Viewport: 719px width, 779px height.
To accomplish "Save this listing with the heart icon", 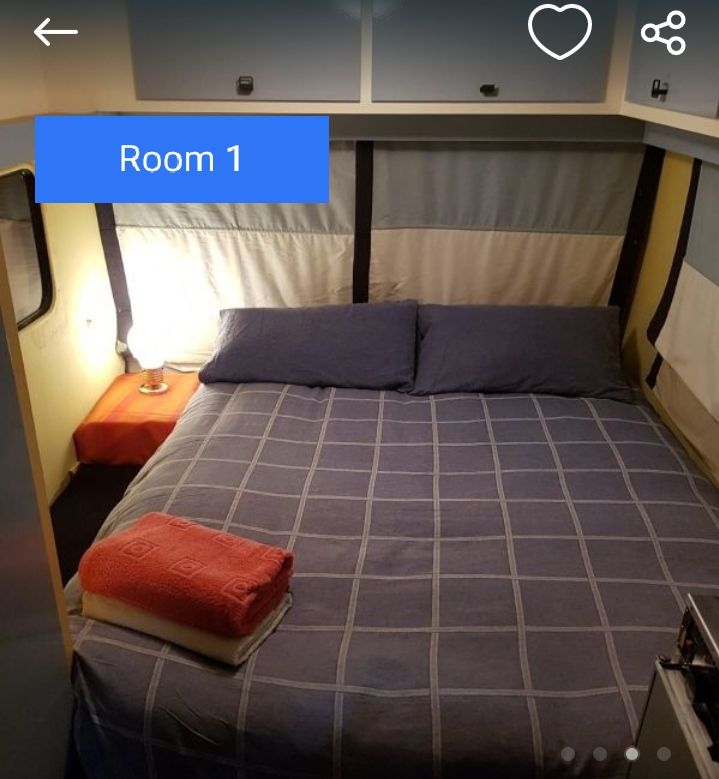I will [560, 32].
